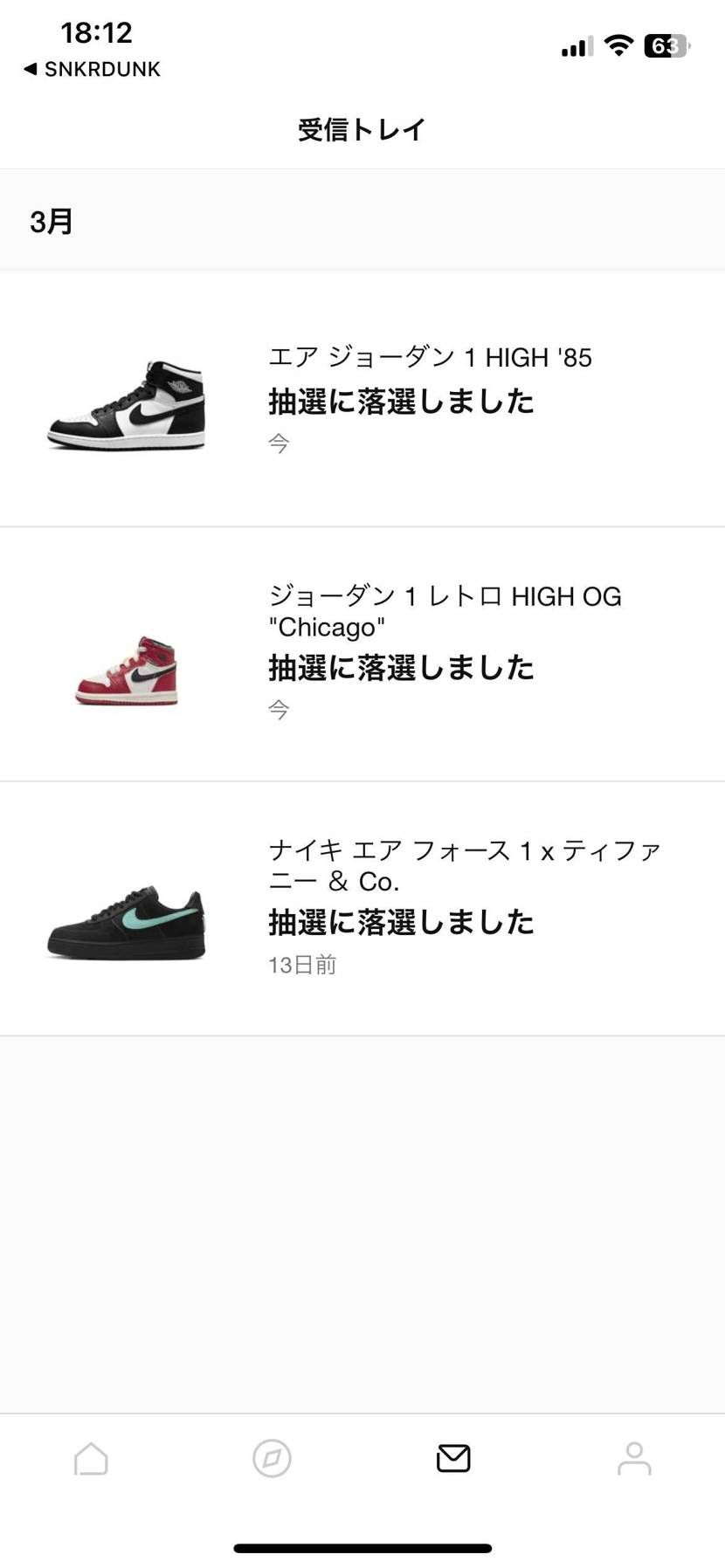Select the black Tiffany Air Force 1 thumbnail
725x1568 pixels.
point(125,921)
